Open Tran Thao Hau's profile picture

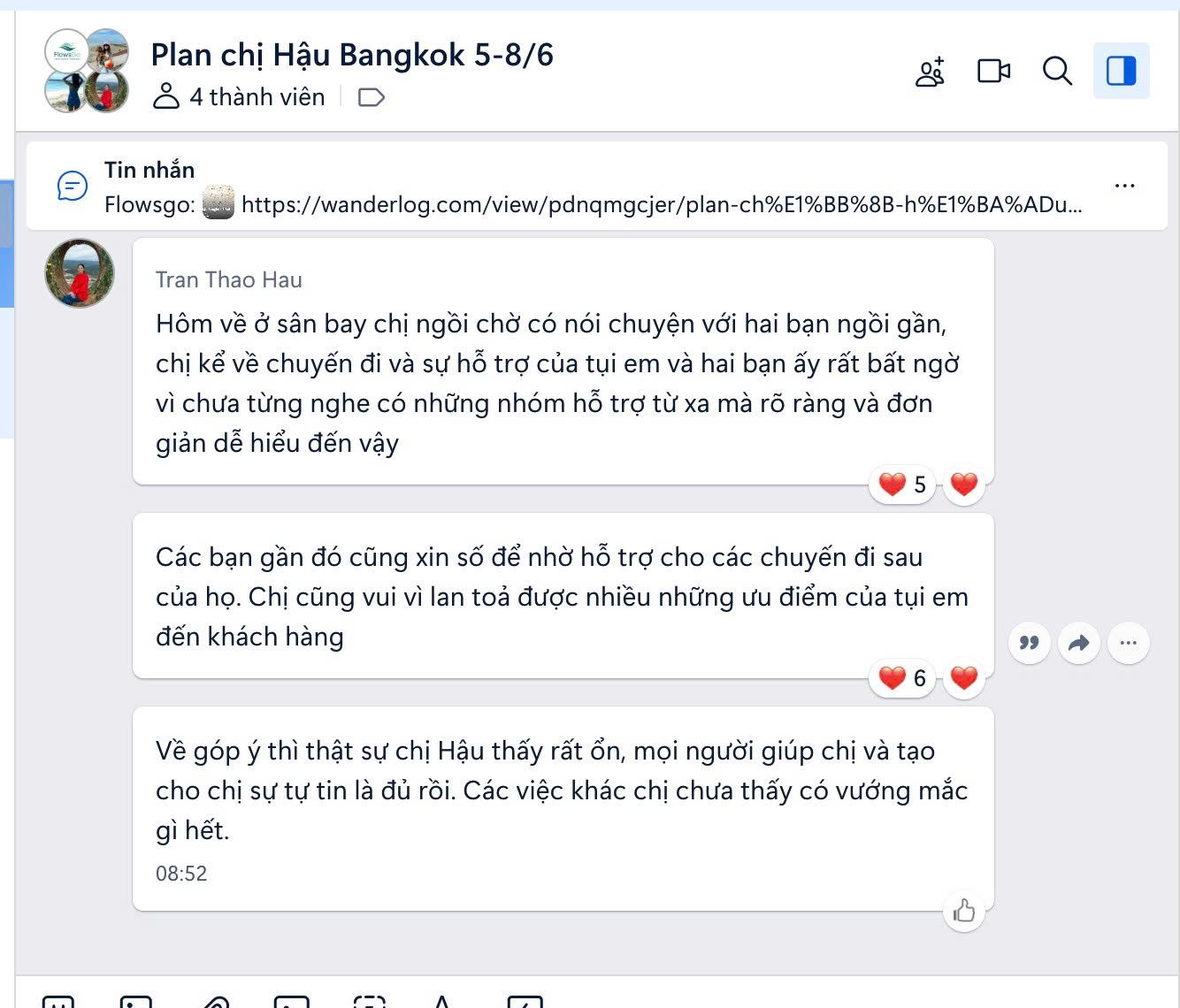click(80, 273)
